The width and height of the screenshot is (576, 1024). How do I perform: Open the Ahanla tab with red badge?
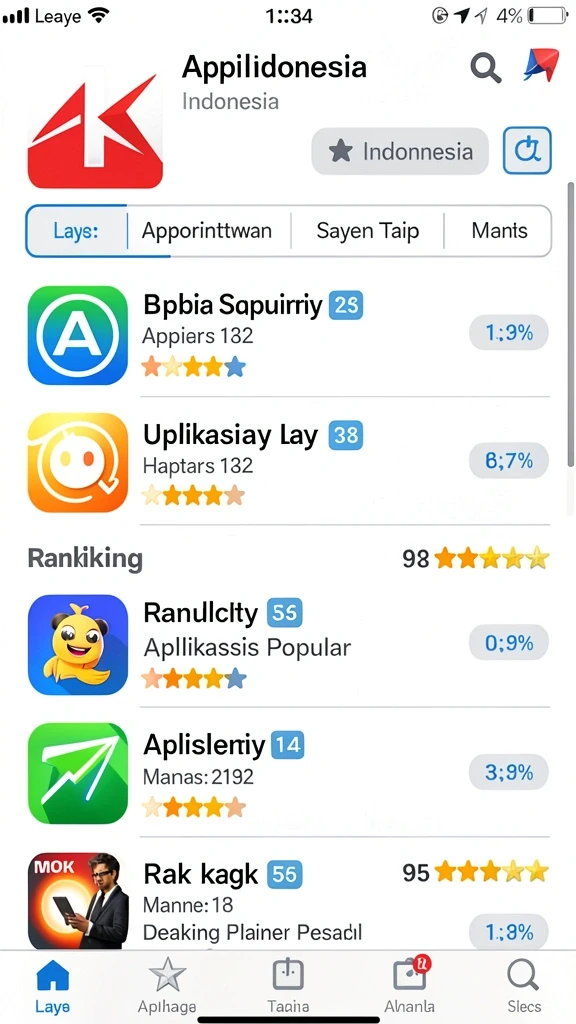click(x=409, y=986)
